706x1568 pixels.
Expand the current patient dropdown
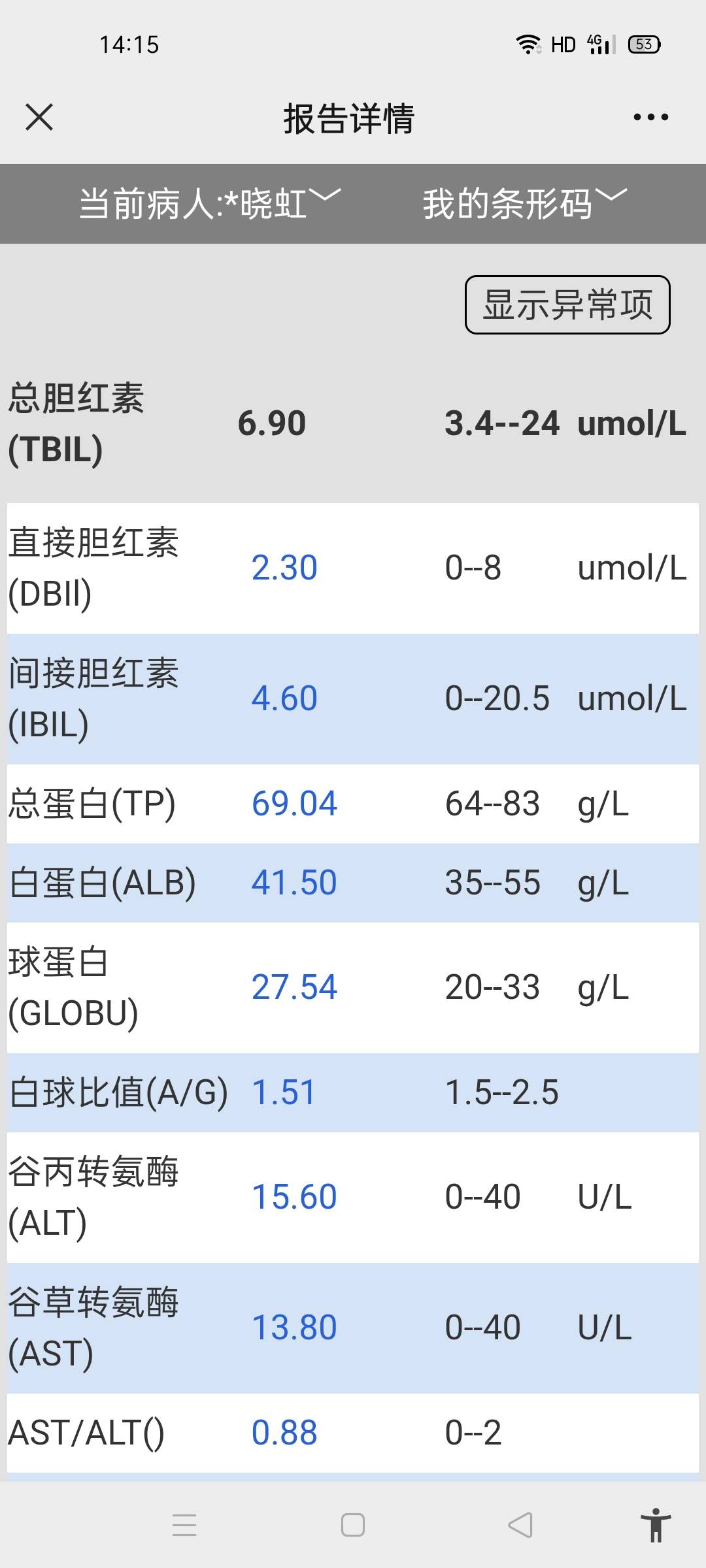(x=209, y=203)
